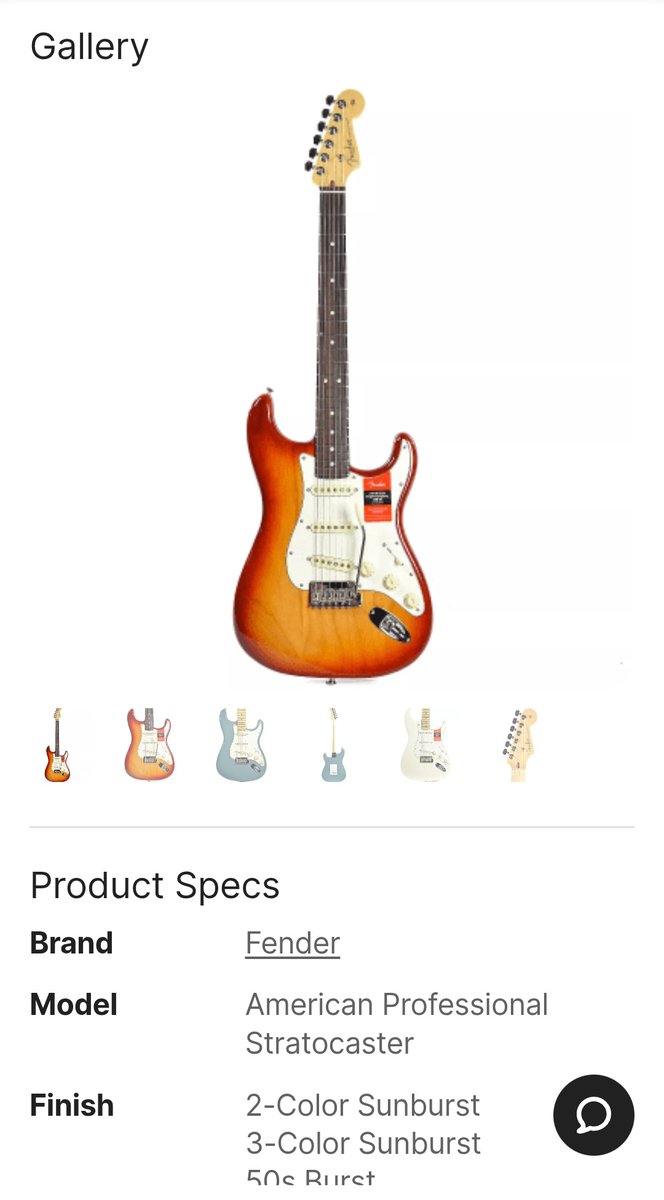Select the blue guitar back view thumbnail
The image size is (664, 1200).
333,745
